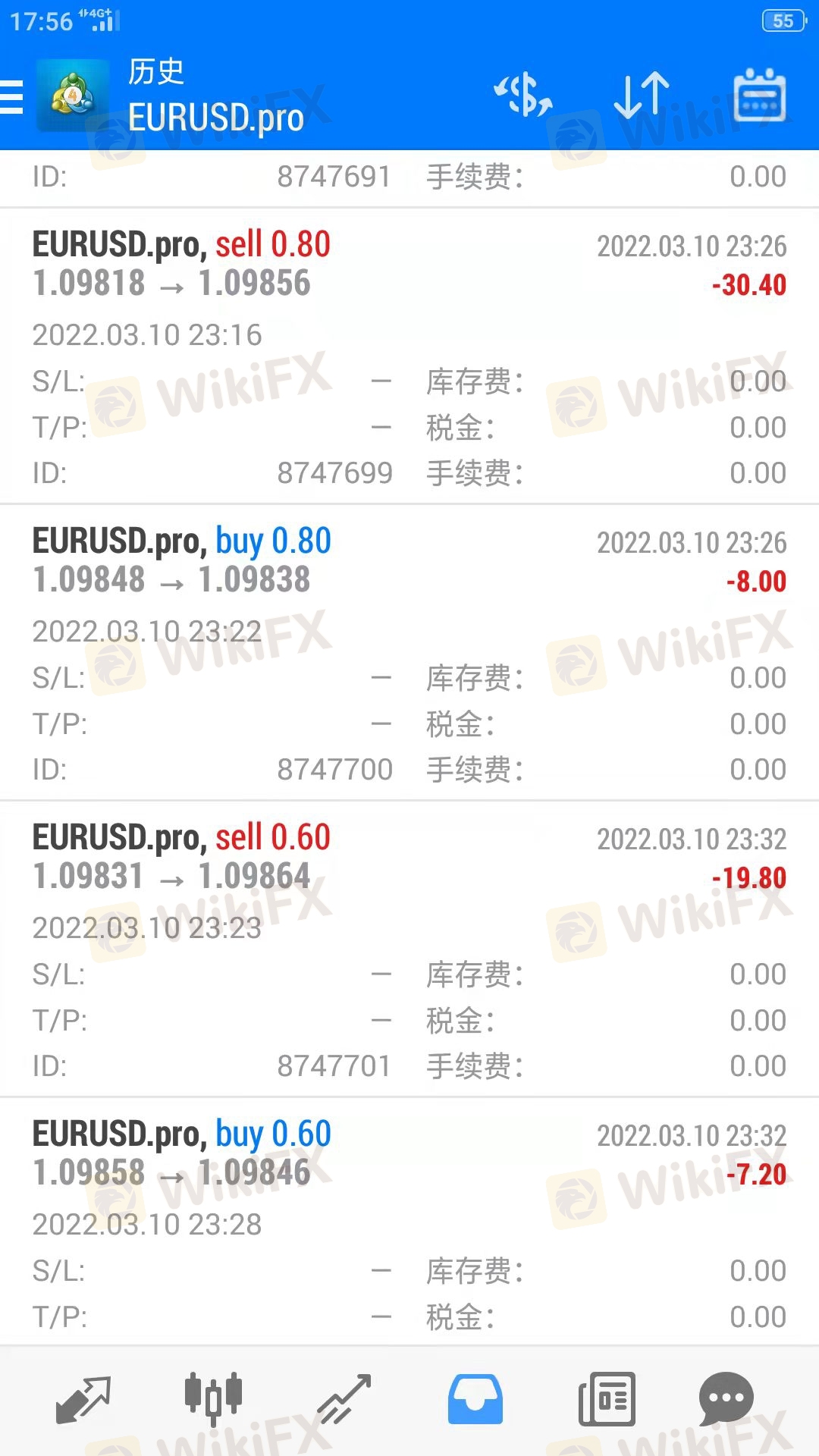This screenshot has height=1456, width=819.
Task: Switch to the candlestick Chart tab
Action: click(x=213, y=1398)
